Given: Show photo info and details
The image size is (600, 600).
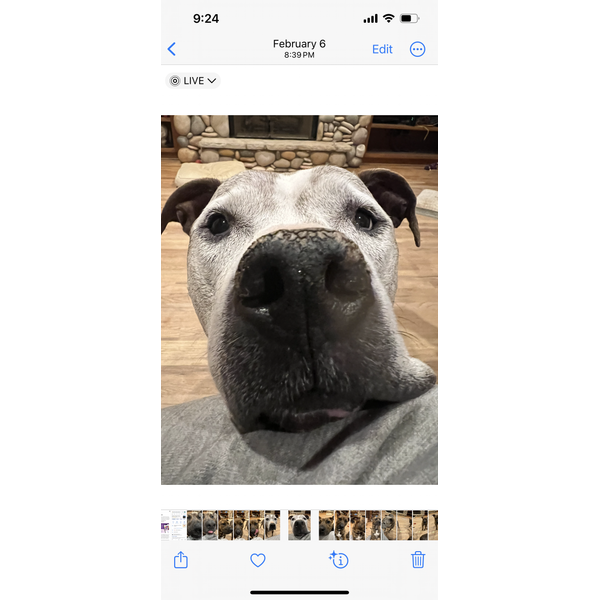Looking at the screenshot, I should pos(339,560).
